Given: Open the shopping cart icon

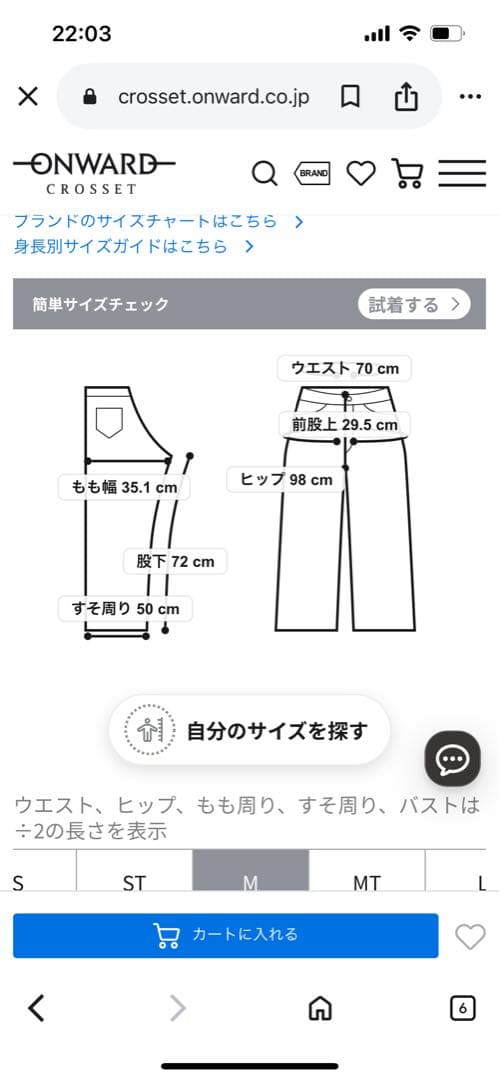Looking at the screenshot, I should click(x=407, y=173).
